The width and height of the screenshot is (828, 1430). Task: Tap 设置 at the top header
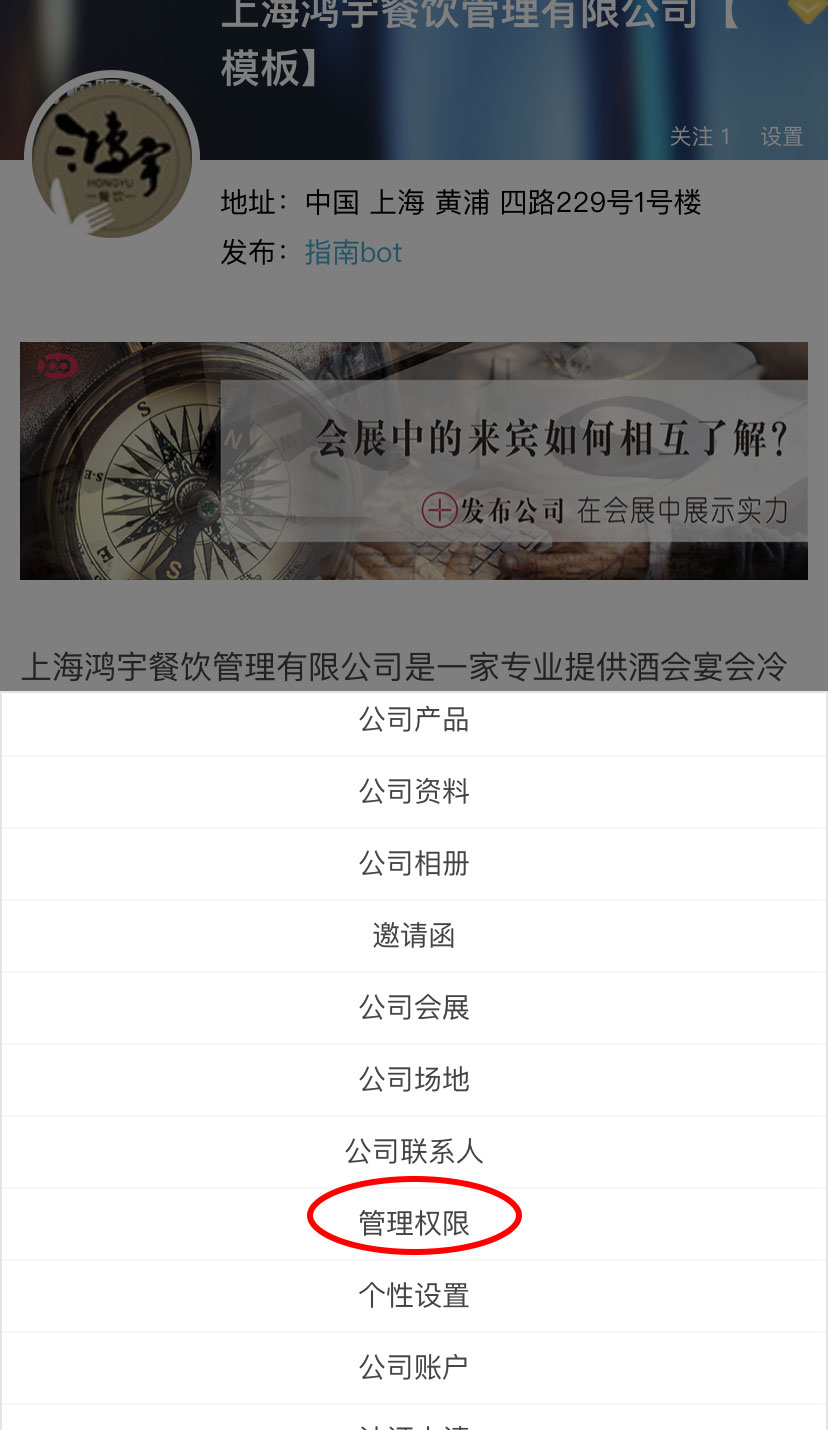[781, 137]
